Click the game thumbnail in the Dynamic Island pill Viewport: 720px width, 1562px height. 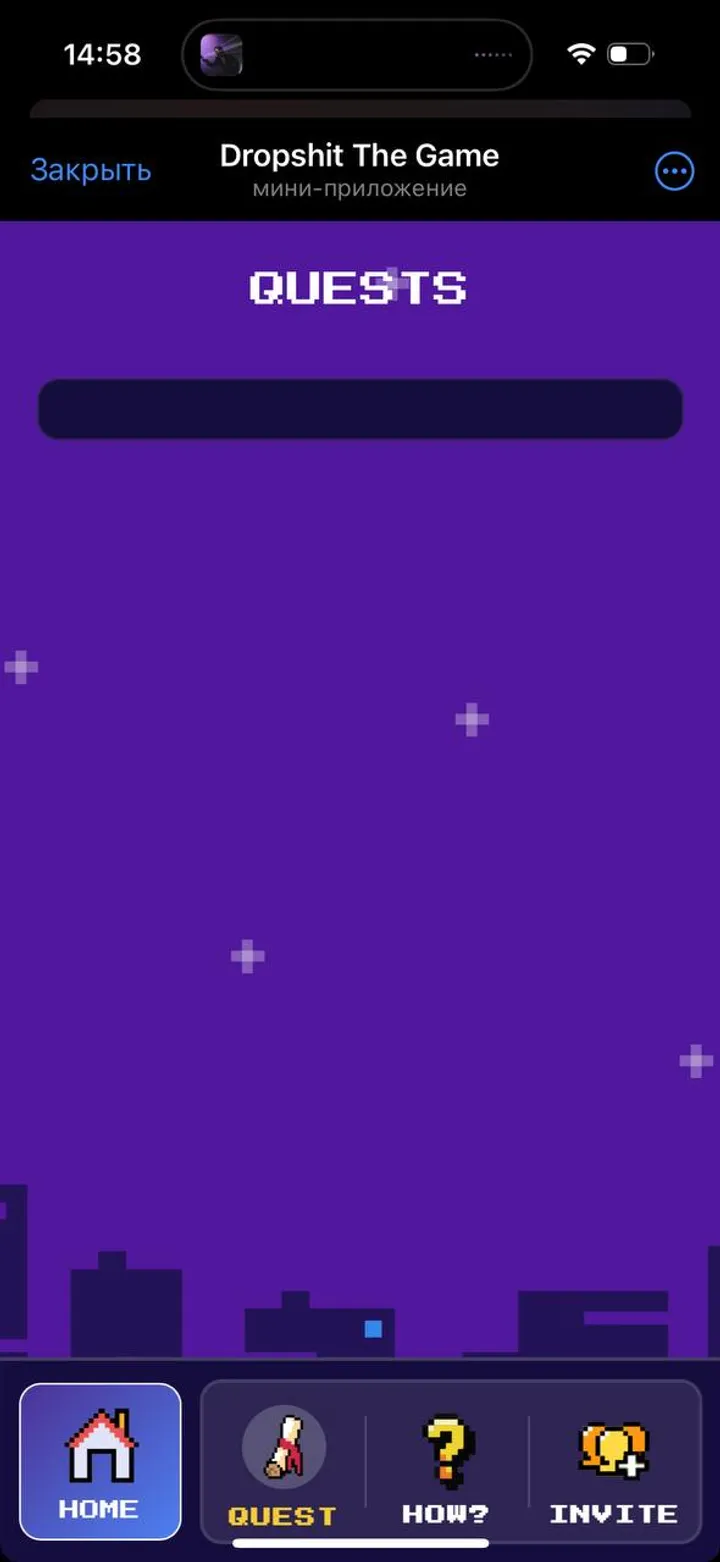point(221,54)
